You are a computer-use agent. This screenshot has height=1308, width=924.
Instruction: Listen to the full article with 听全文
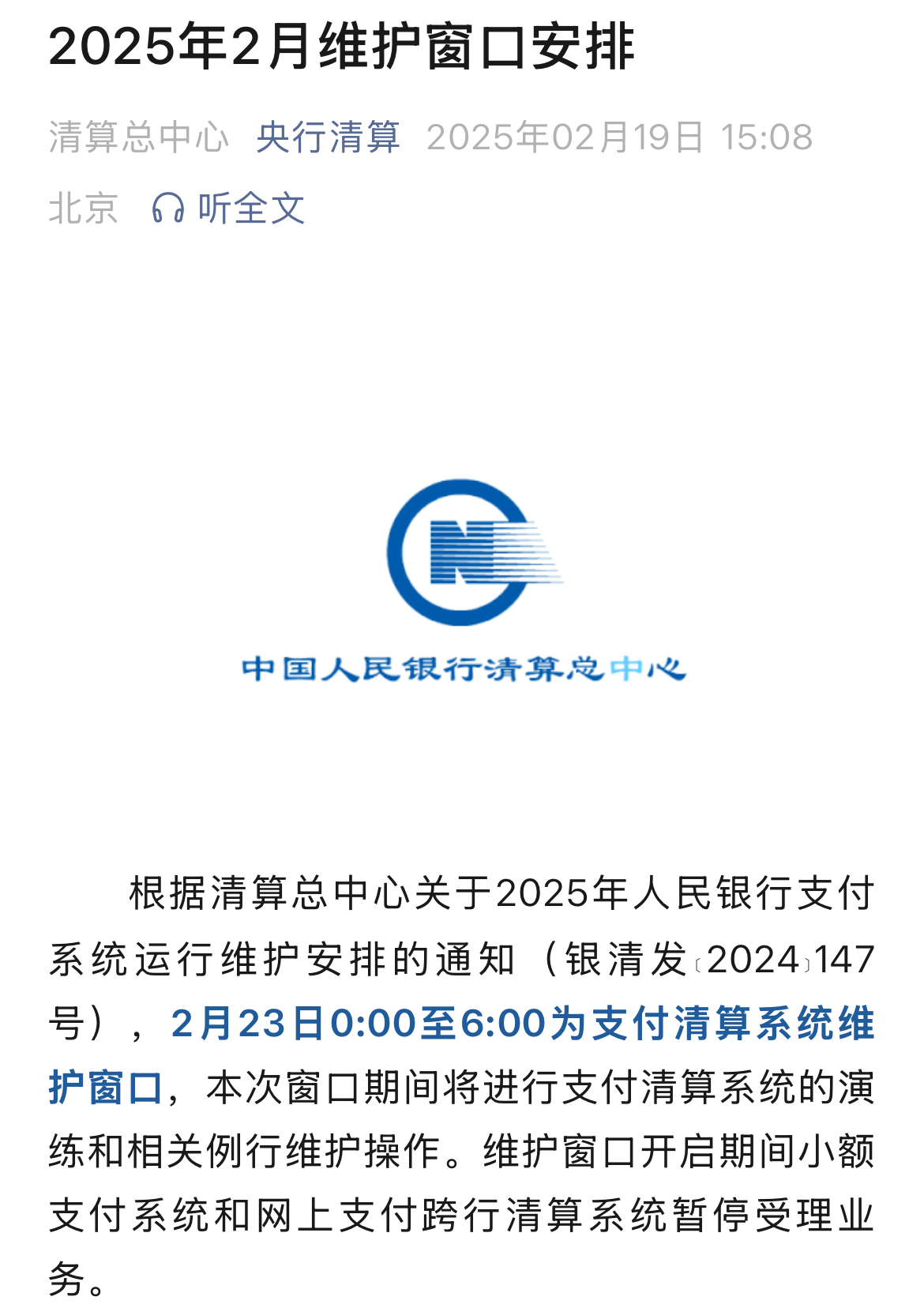[x=229, y=209]
